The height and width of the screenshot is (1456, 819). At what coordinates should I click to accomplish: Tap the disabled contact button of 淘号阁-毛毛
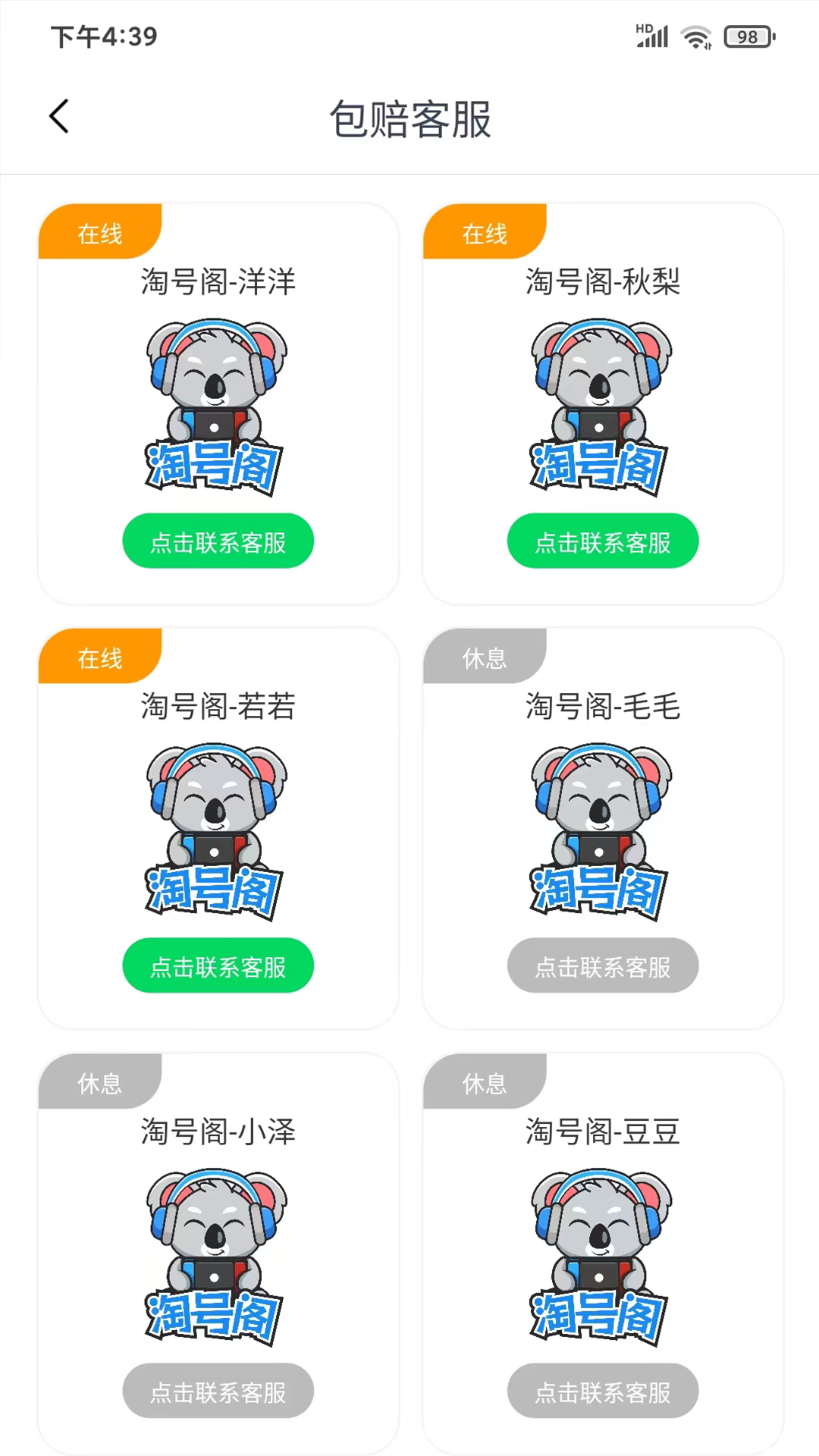(602, 965)
